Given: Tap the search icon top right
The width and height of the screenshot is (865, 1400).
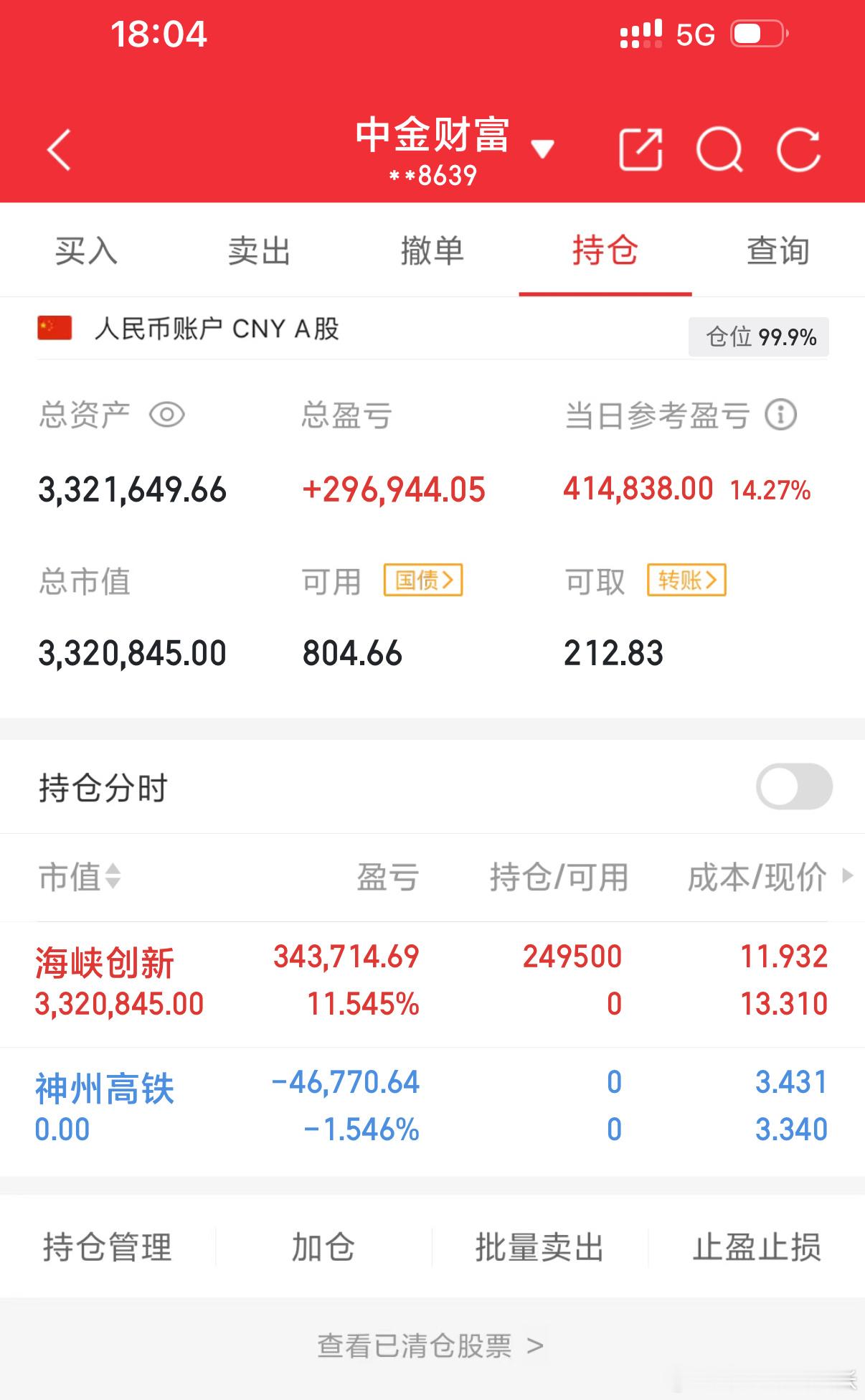Looking at the screenshot, I should tap(722, 149).
